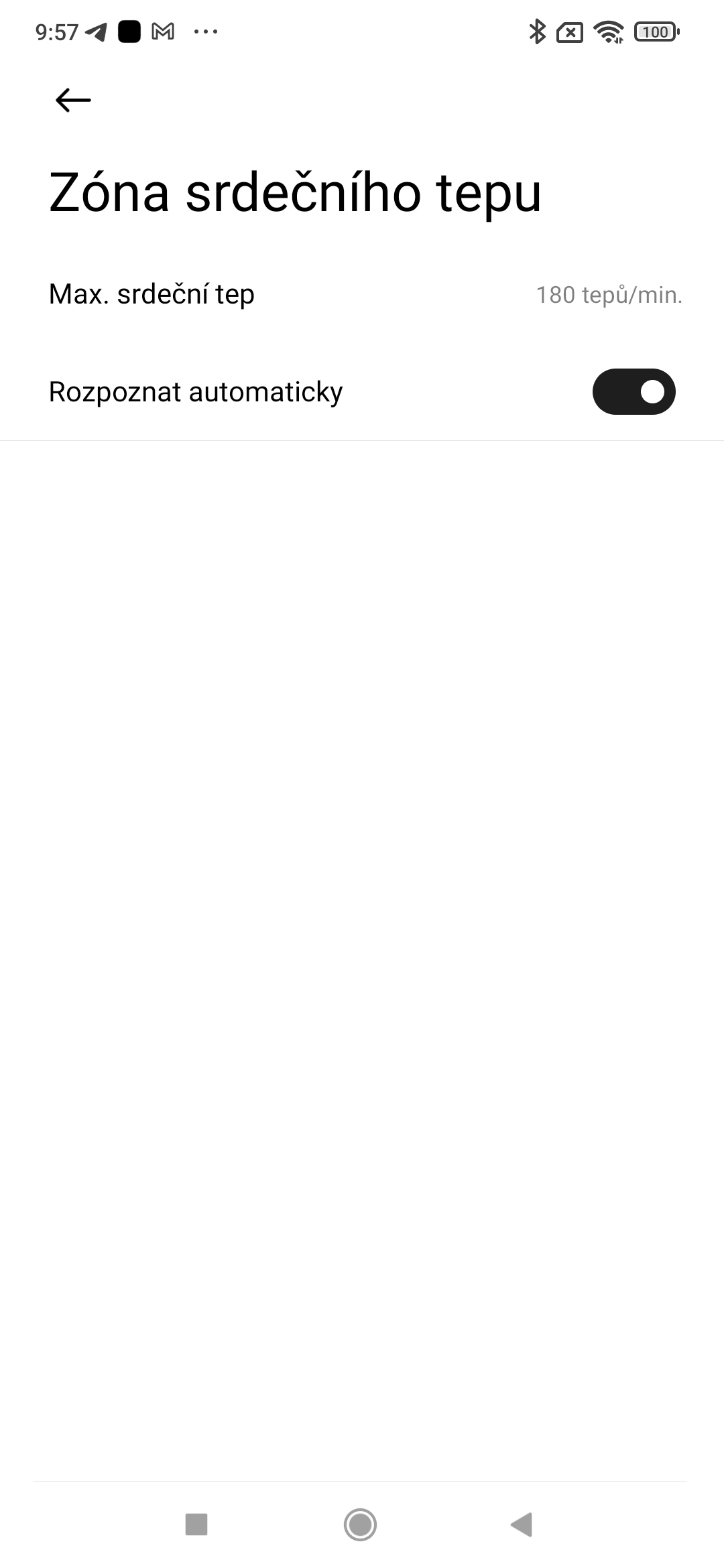
Task: Open recent apps with the square button
Action: click(x=196, y=1524)
